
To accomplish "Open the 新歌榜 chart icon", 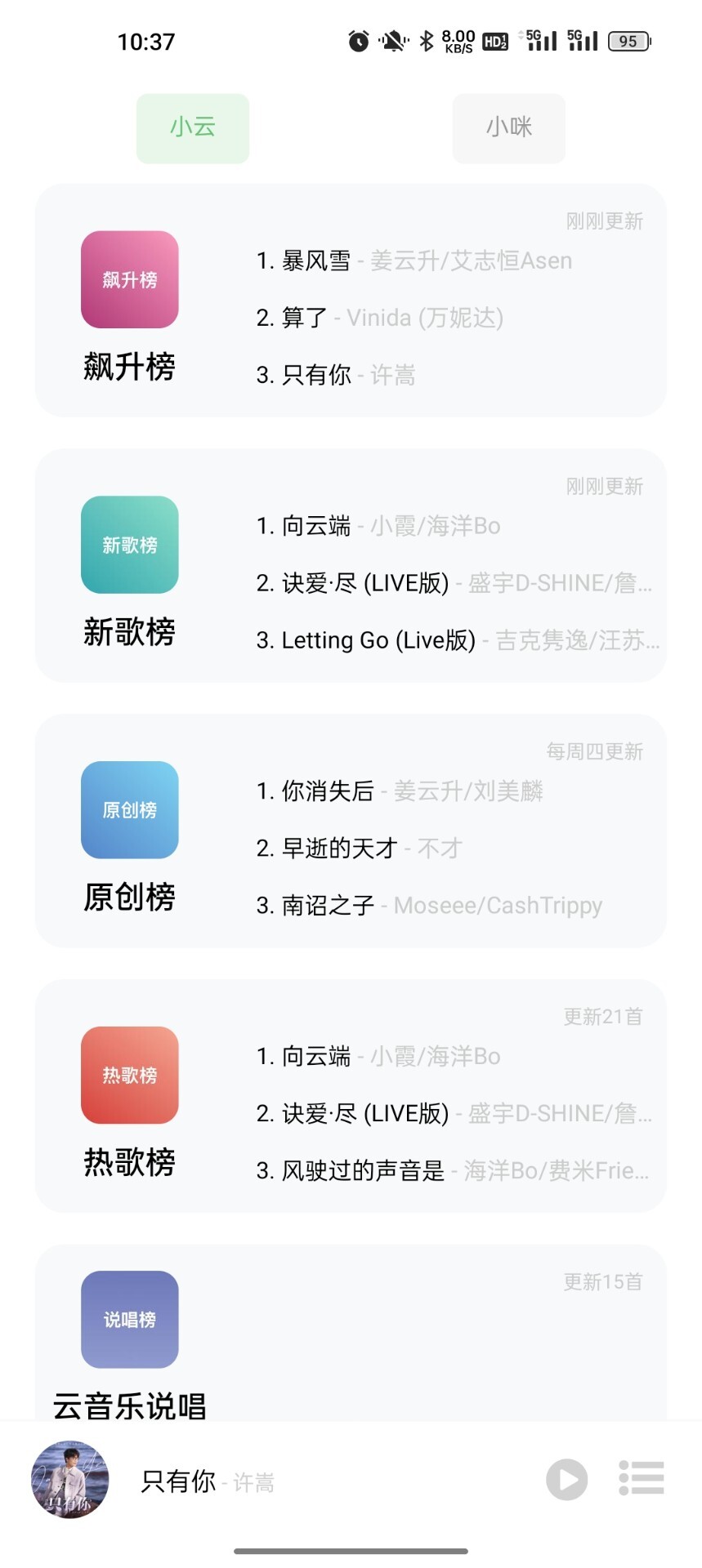I will (x=128, y=545).
